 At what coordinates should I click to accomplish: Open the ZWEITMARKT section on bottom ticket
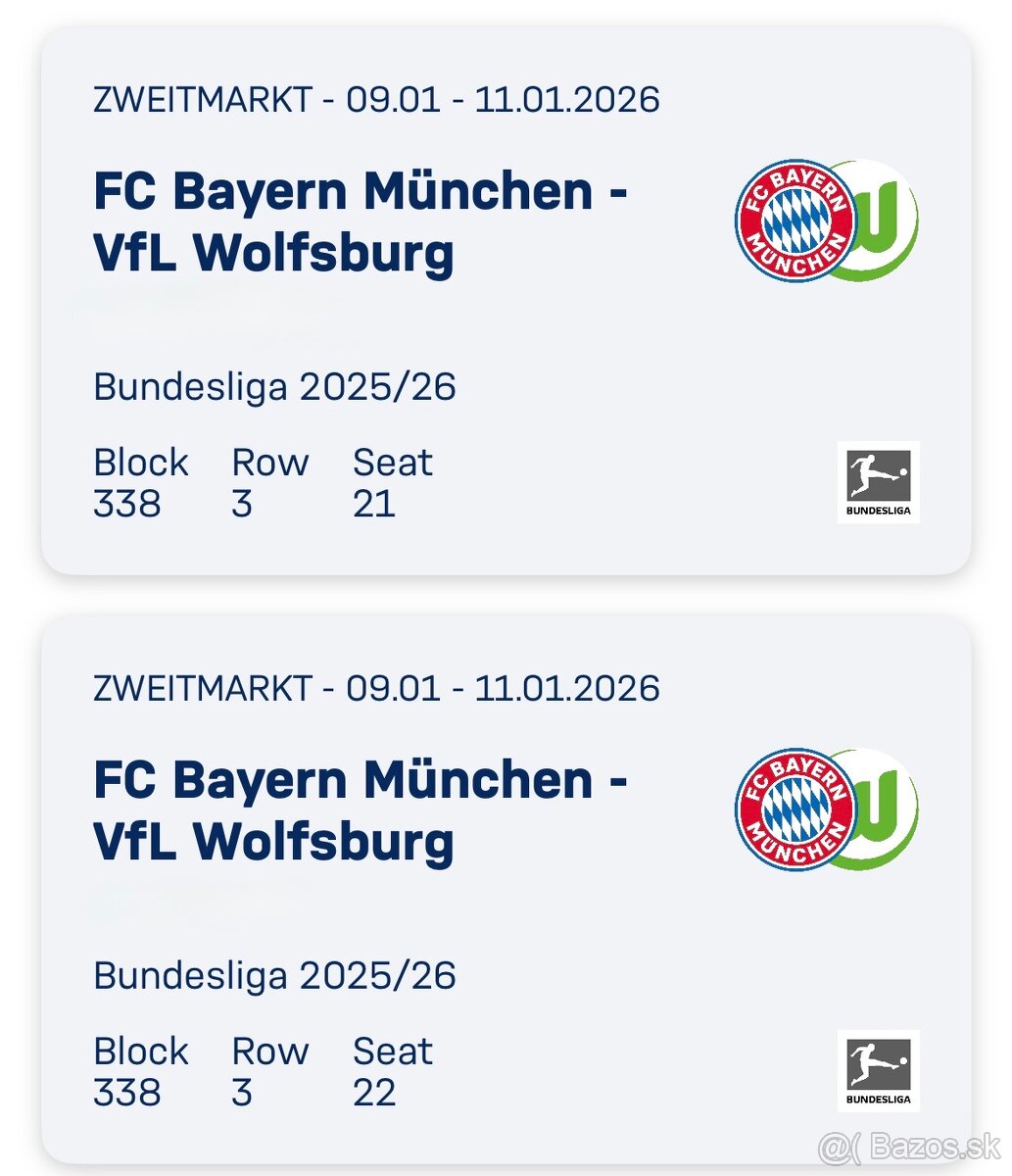pyautogui.click(x=376, y=687)
